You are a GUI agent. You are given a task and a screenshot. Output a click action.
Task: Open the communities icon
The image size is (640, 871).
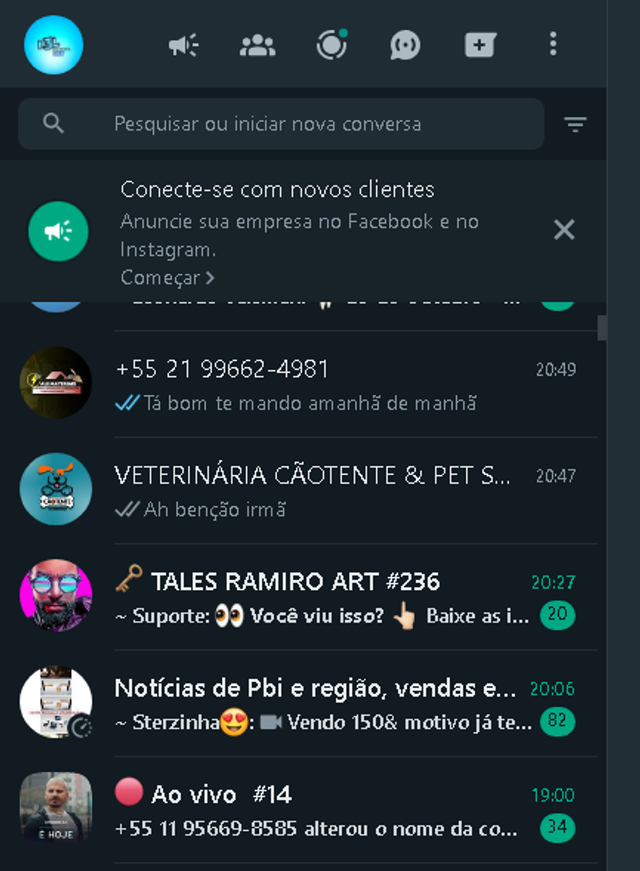tap(257, 45)
